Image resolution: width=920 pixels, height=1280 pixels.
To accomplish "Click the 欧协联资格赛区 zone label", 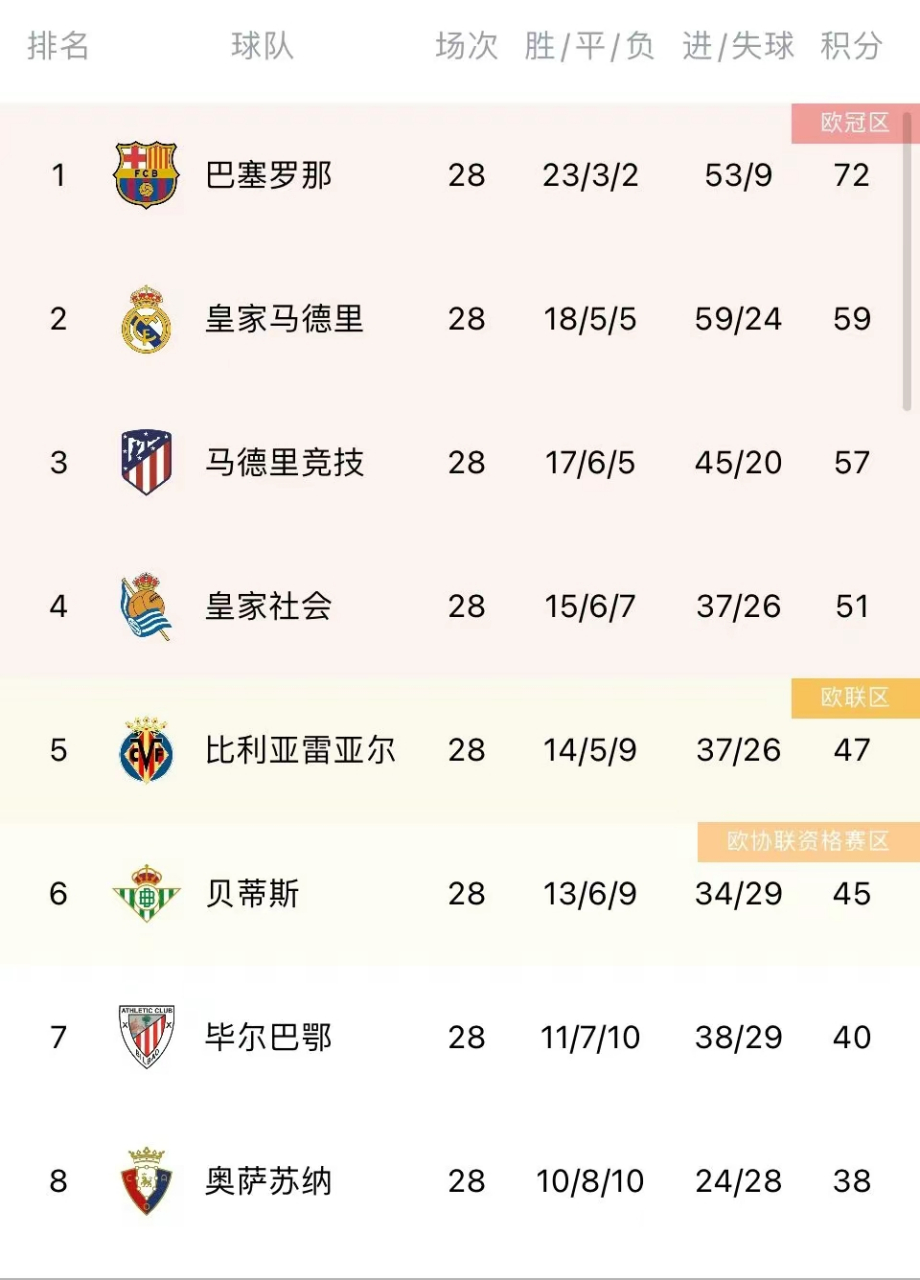I will (806, 842).
